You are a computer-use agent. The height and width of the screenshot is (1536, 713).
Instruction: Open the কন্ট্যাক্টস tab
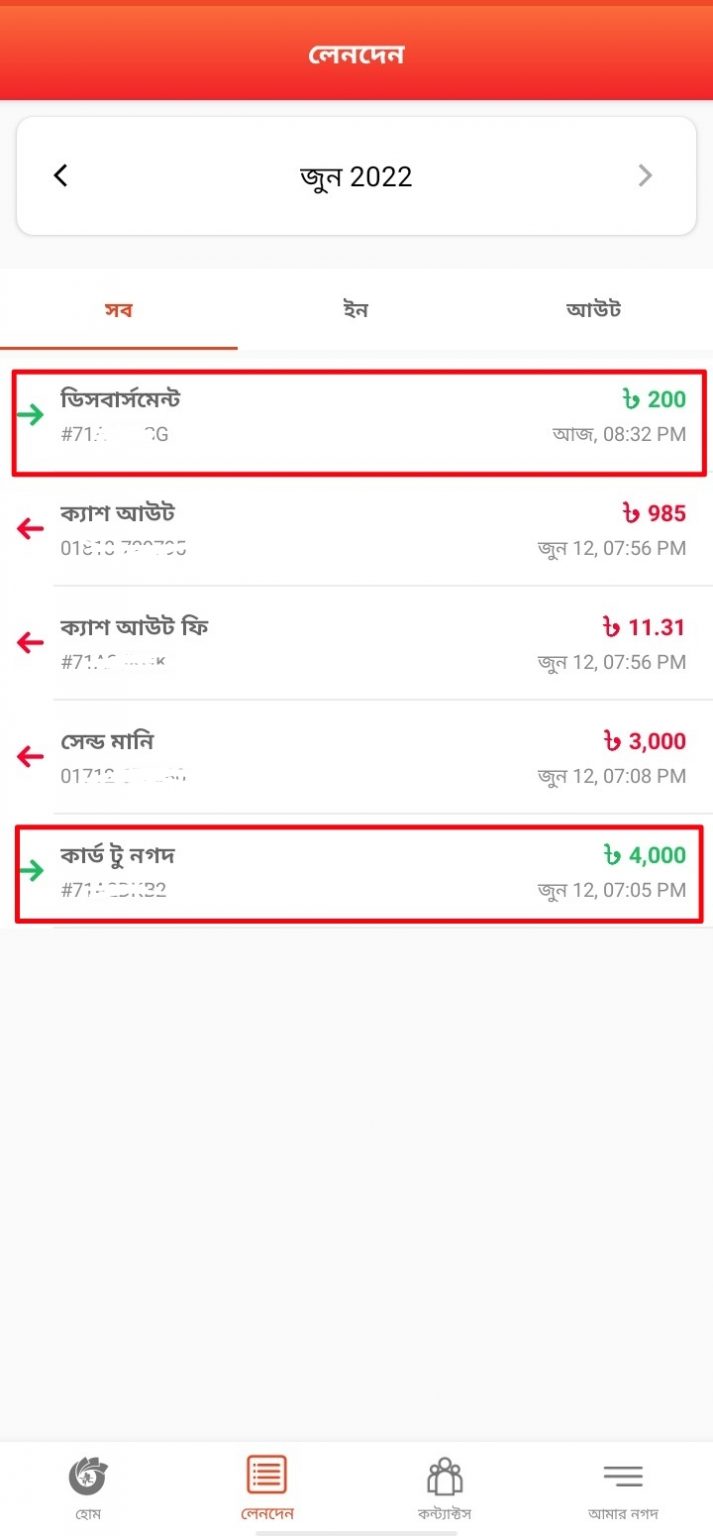[445, 1488]
